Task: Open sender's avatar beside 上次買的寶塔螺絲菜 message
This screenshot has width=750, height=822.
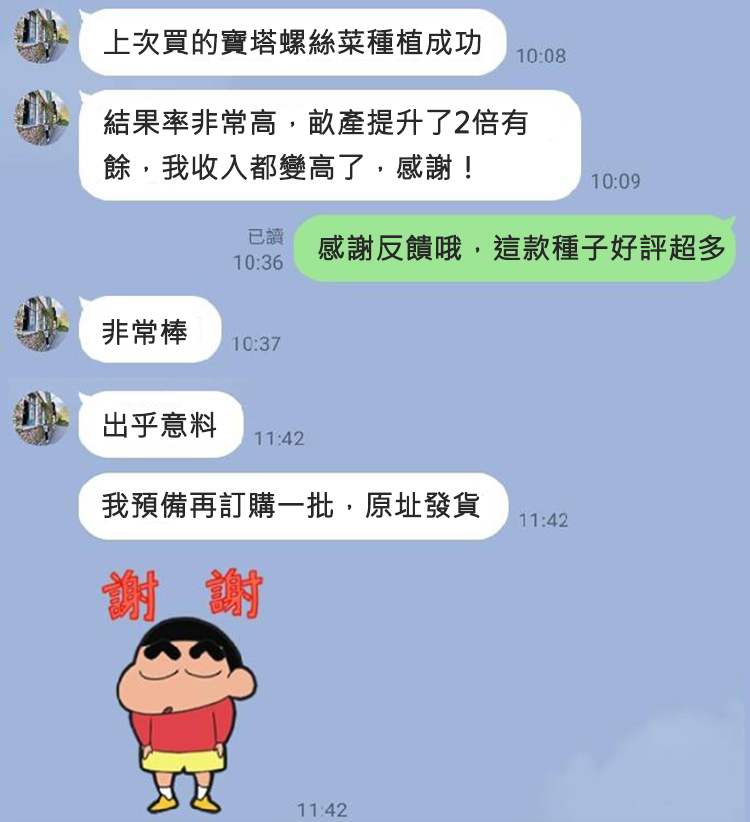Action: [41, 37]
